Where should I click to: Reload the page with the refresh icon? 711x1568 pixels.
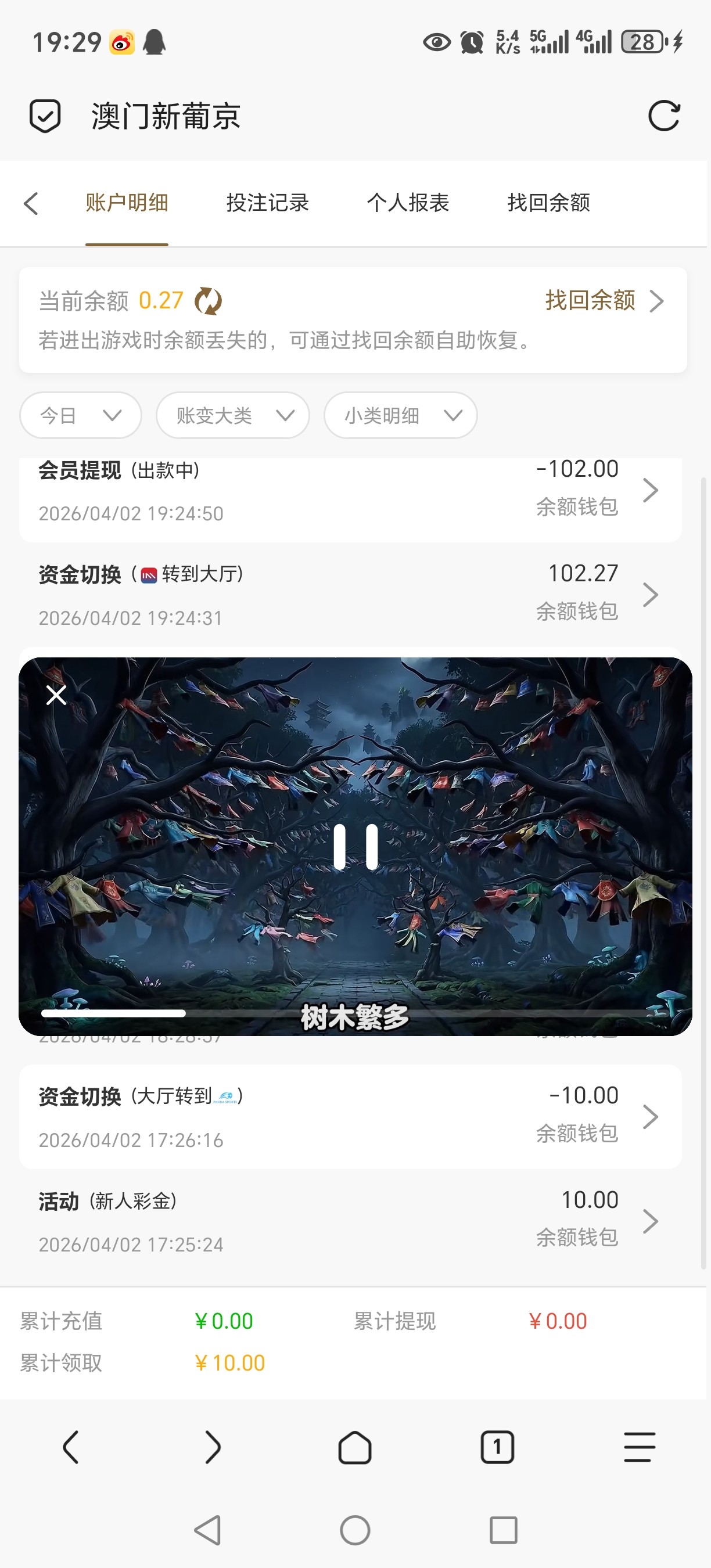[663, 116]
